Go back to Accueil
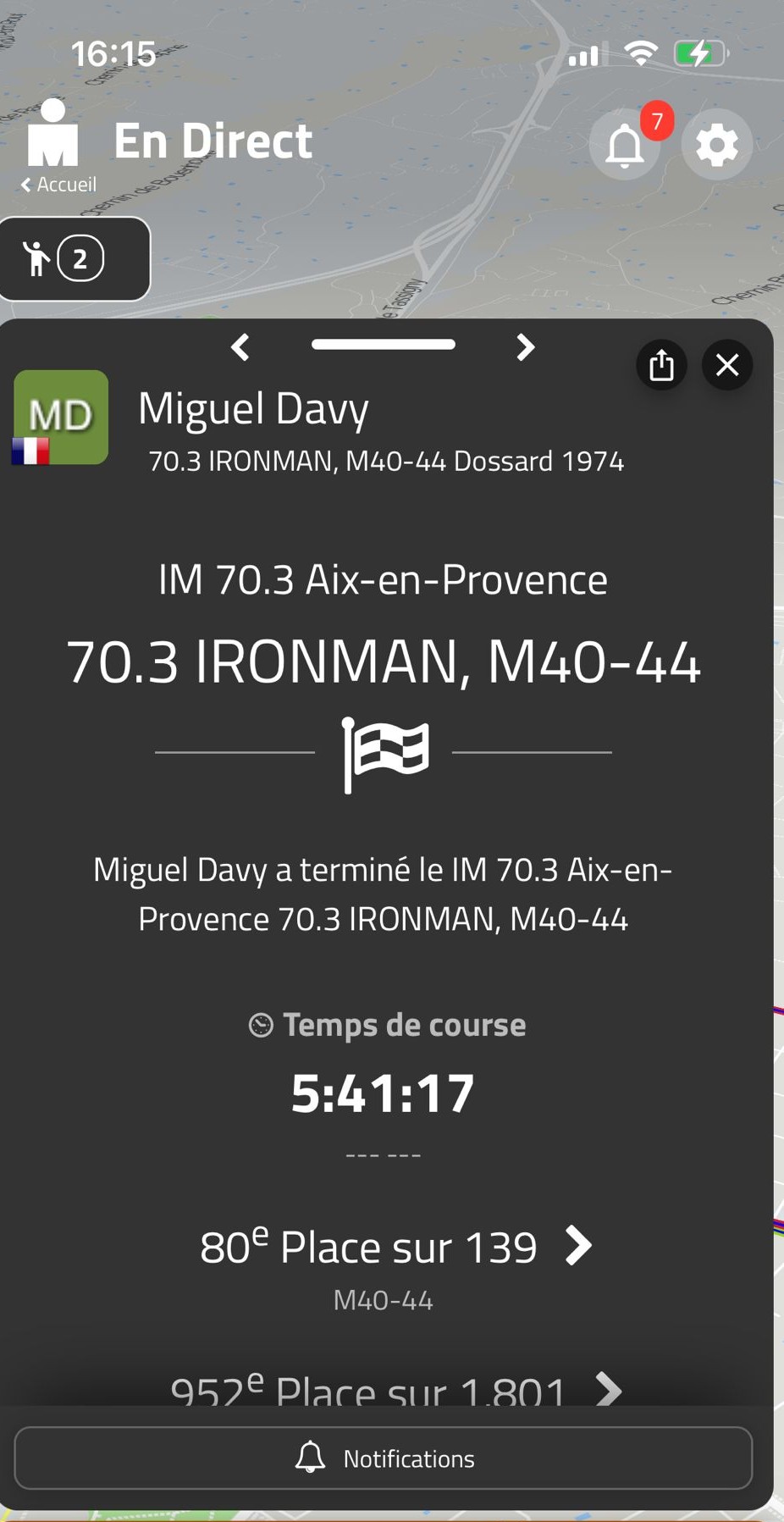Screen dimensions: 784x1522 click(x=58, y=184)
